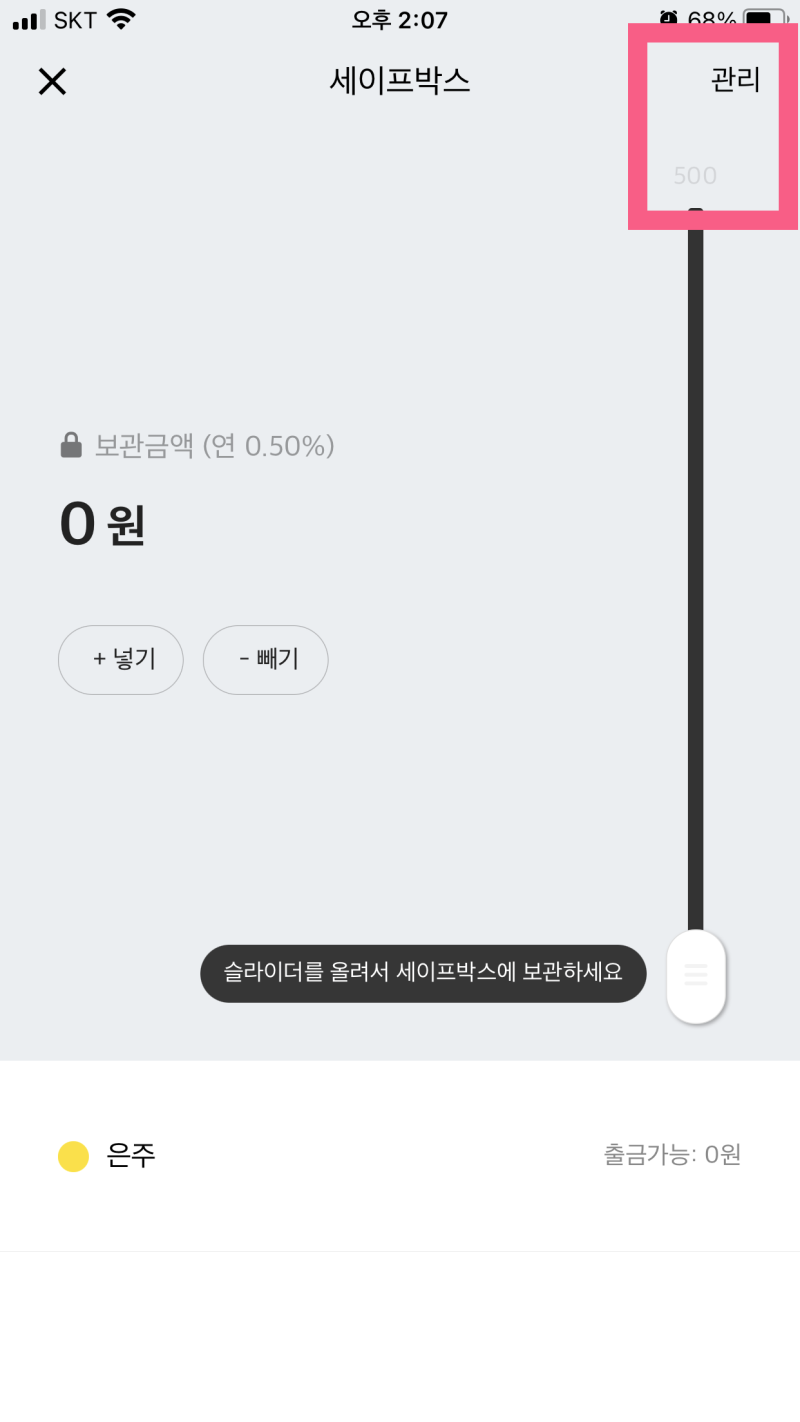Tap the 슬라이더를 올려서 tooltip bubble
Image resolution: width=800 pixels, height=1422 pixels.
click(x=423, y=972)
